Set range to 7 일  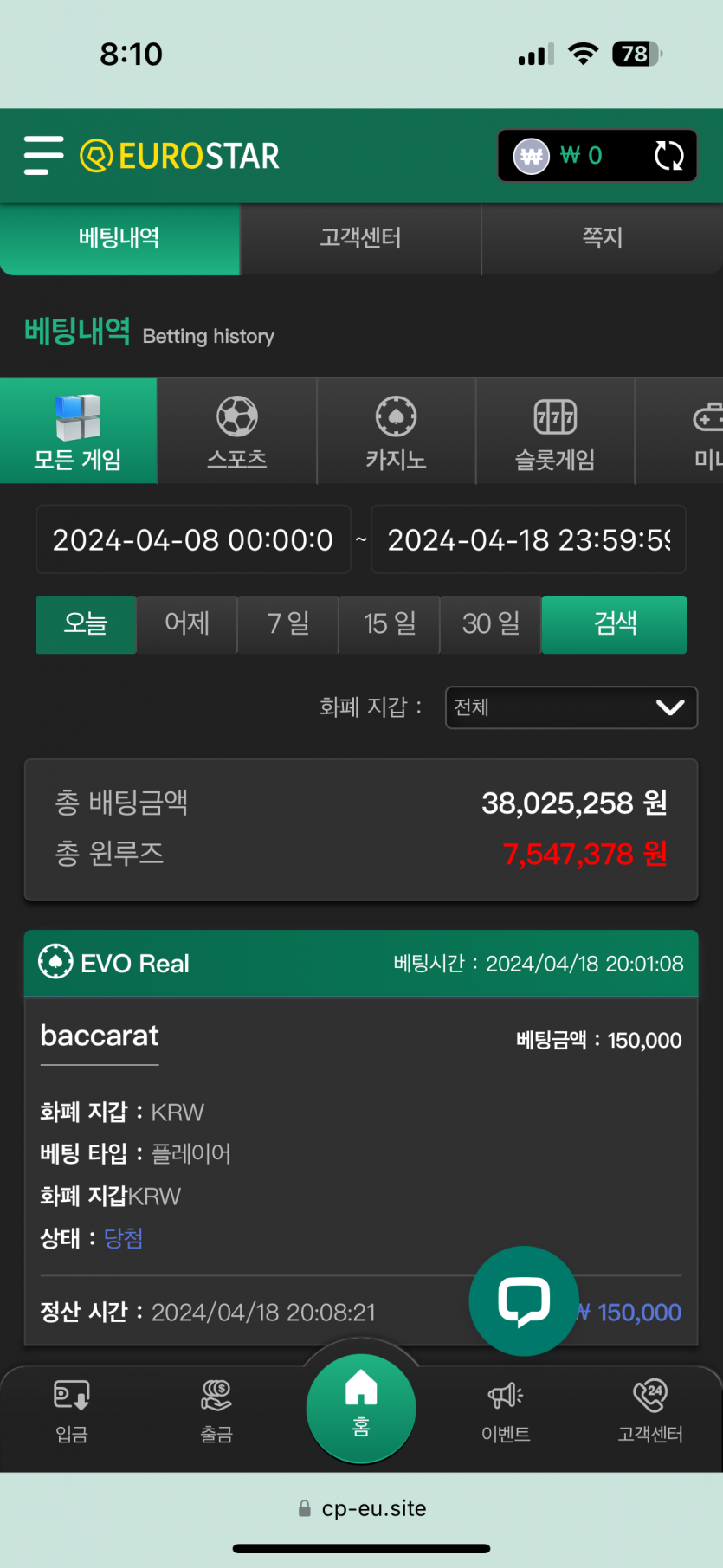(288, 623)
